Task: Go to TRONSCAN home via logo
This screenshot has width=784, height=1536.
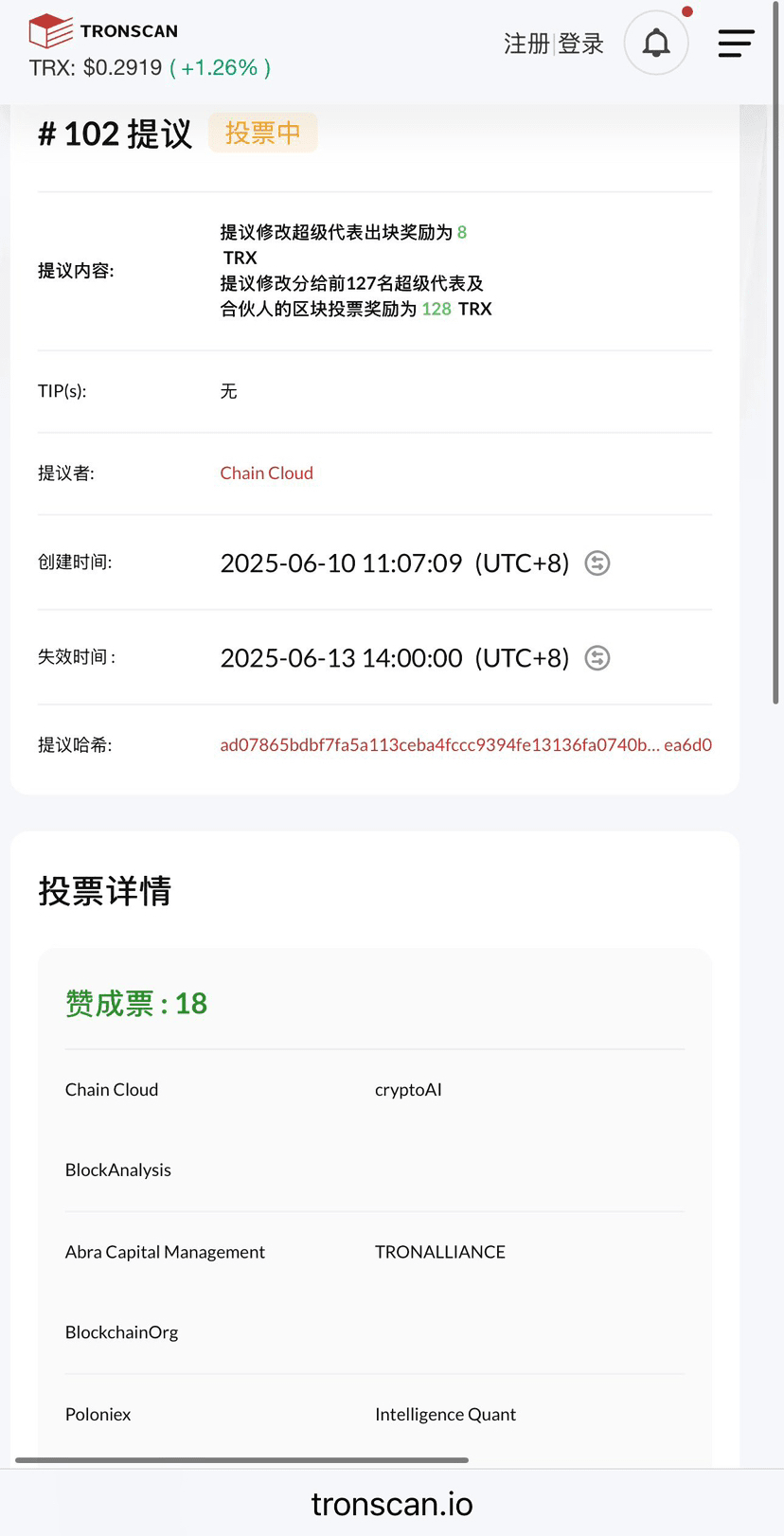Action: coord(103,30)
